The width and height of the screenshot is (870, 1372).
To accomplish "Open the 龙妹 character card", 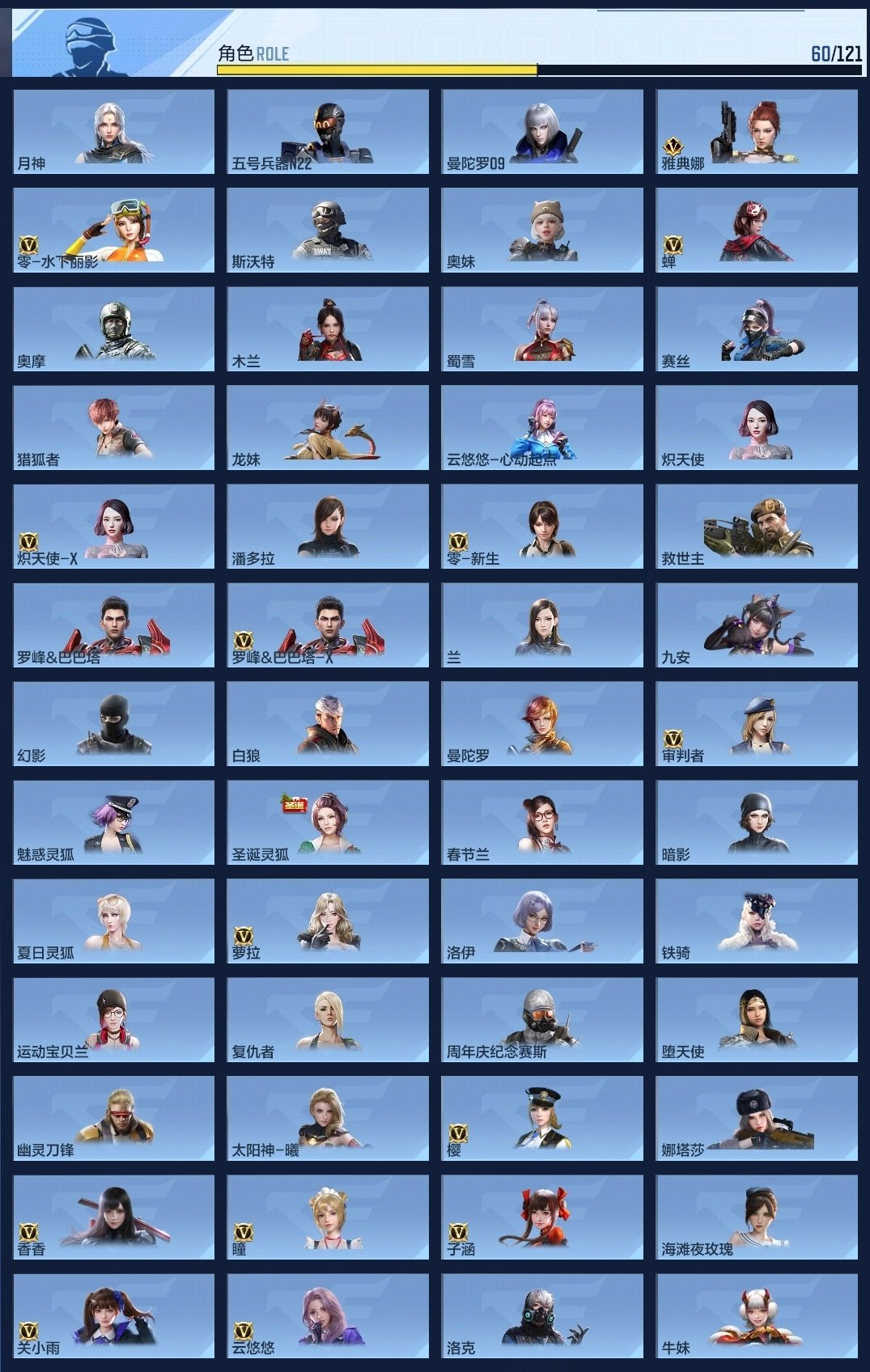I will (x=328, y=427).
